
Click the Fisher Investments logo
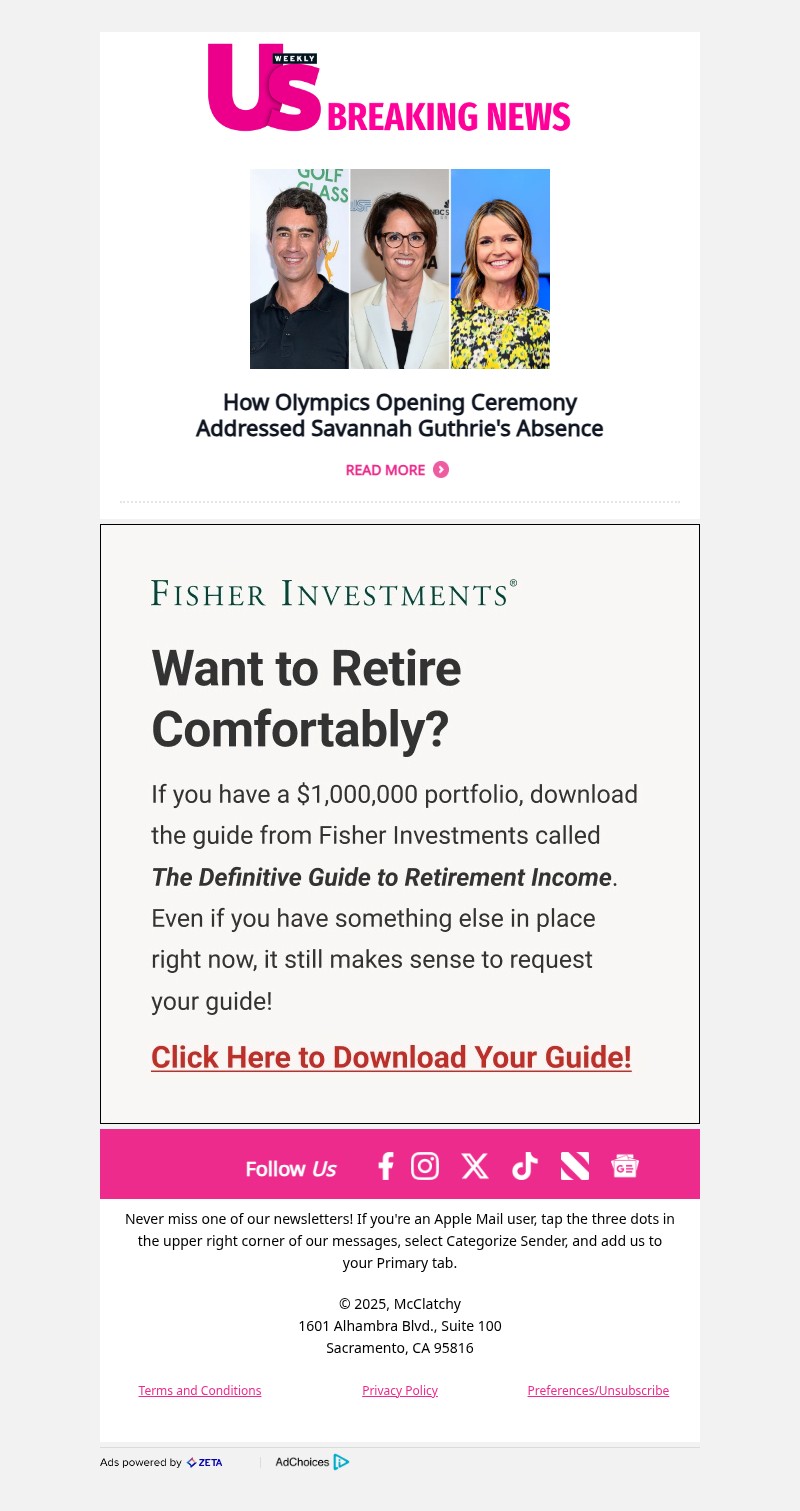pos(334,593)
